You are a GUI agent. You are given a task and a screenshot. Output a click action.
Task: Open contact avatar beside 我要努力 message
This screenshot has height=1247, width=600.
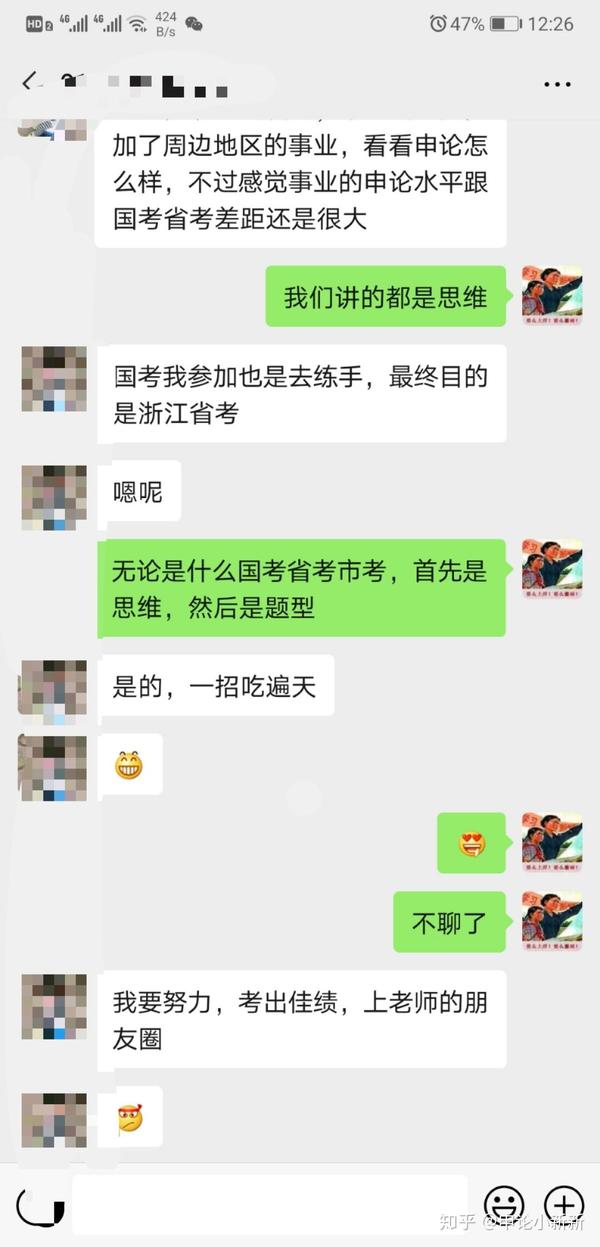coord(54,1006)
